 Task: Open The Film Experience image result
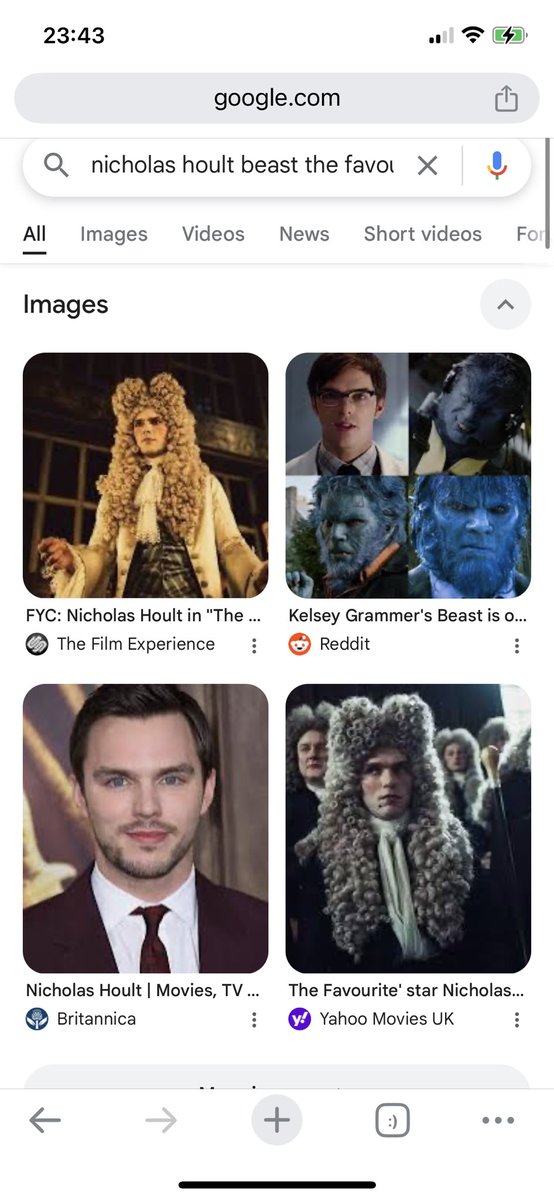146,475
